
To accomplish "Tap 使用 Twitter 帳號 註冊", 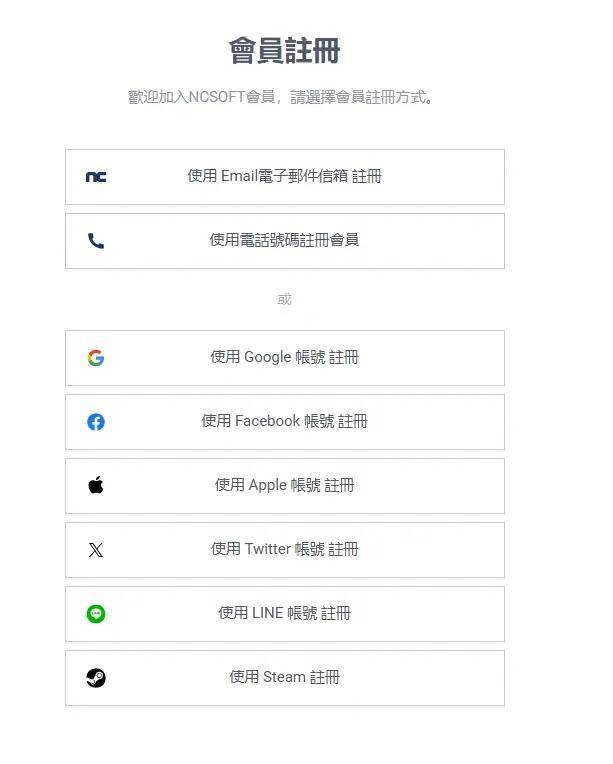I will [284, 550].
